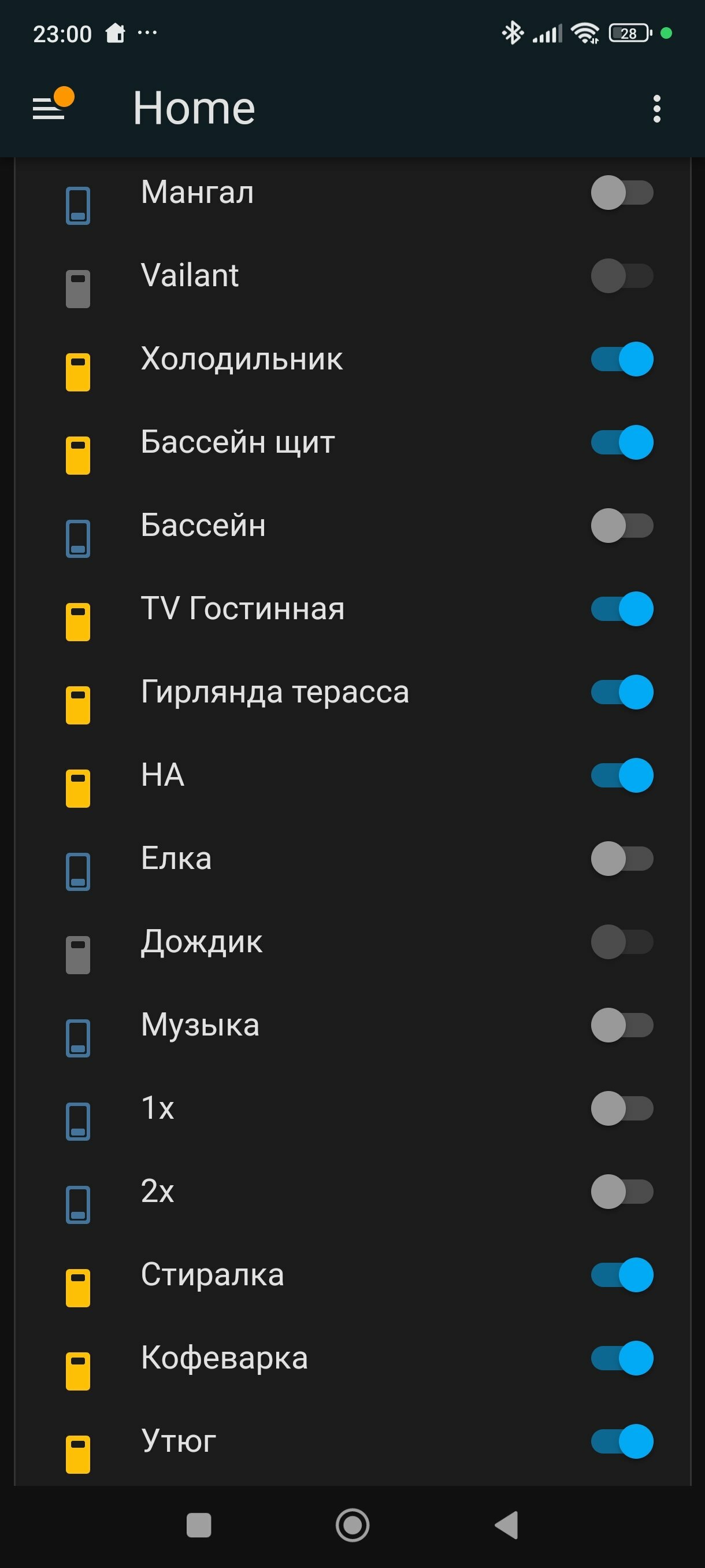
Task: Turn on the Елка switch
Action: click(622, 858)
